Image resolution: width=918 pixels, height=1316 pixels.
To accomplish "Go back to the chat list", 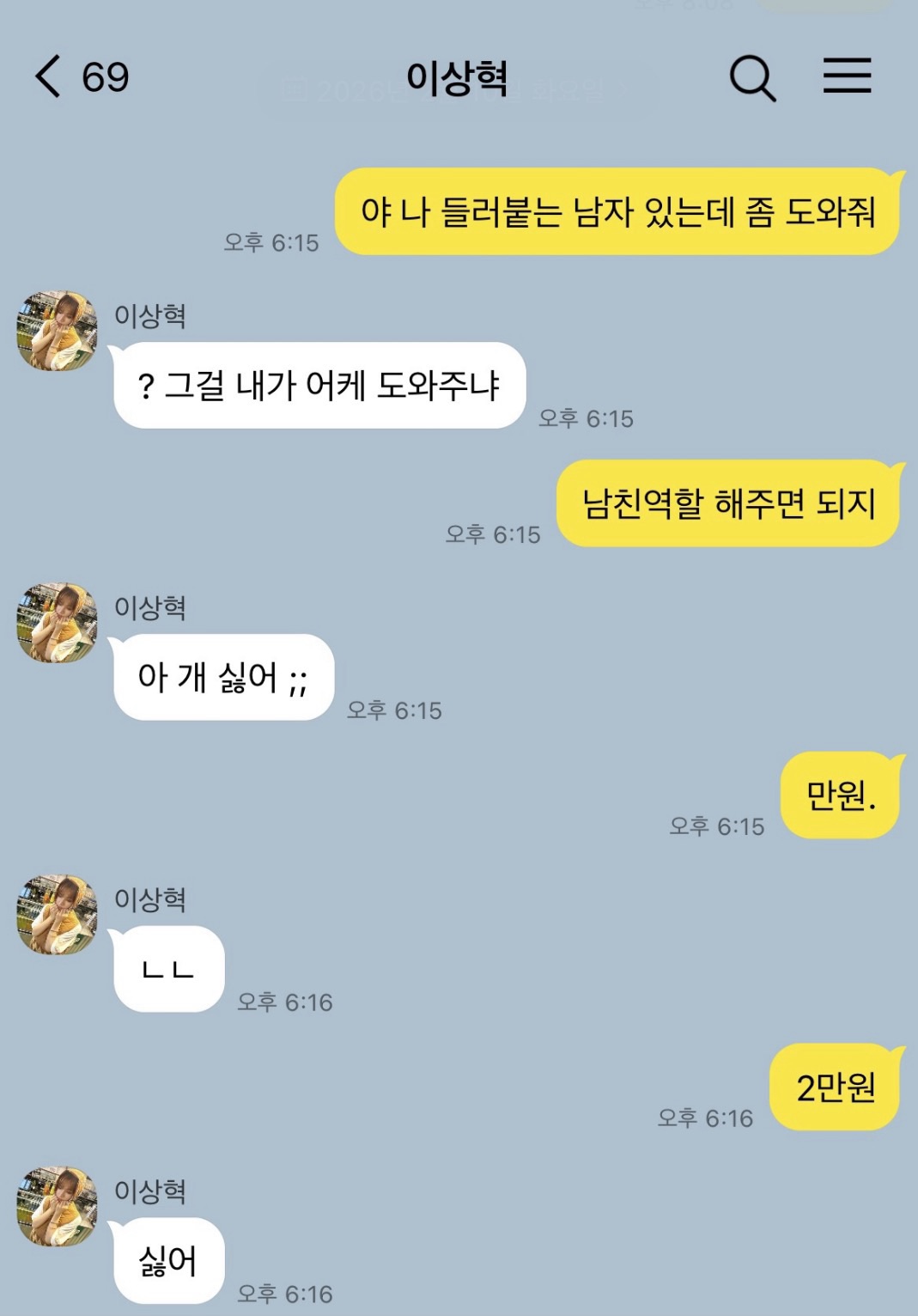I will pos(50,76).
